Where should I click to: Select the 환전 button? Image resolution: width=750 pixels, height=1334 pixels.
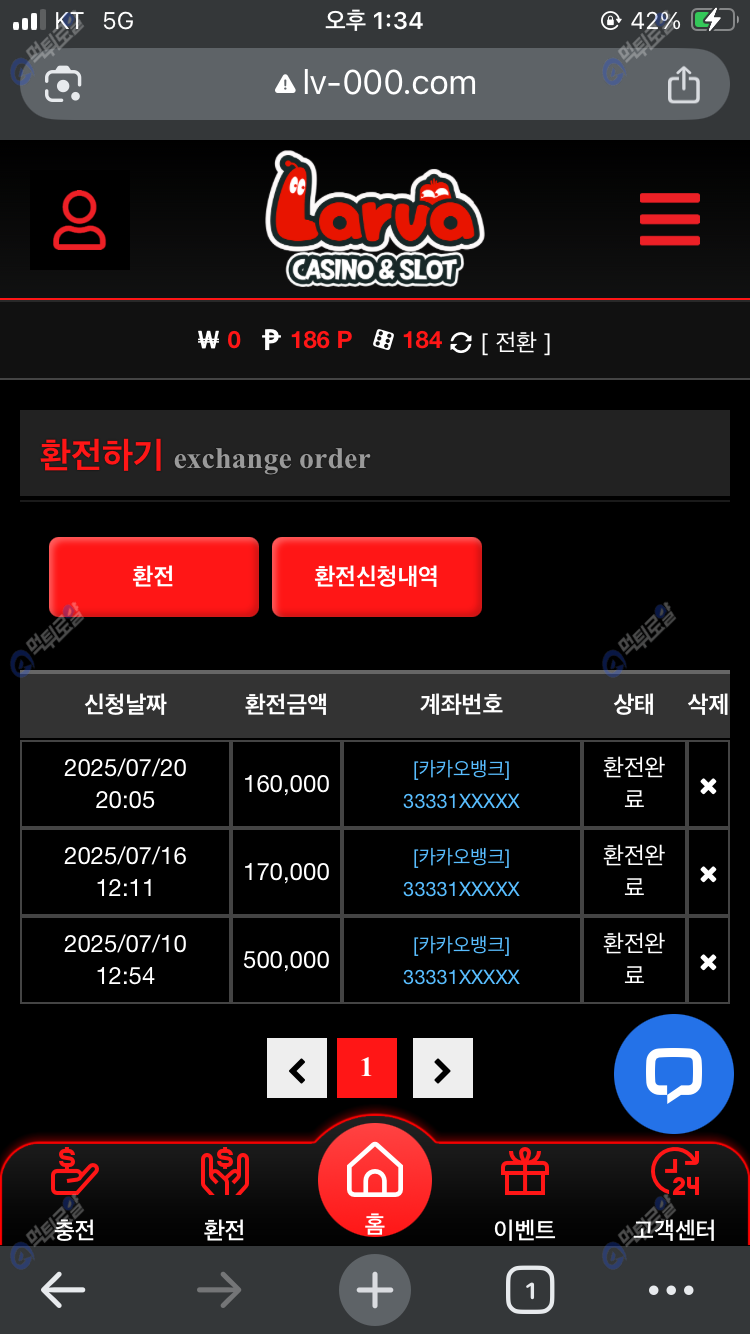(154, 577)
